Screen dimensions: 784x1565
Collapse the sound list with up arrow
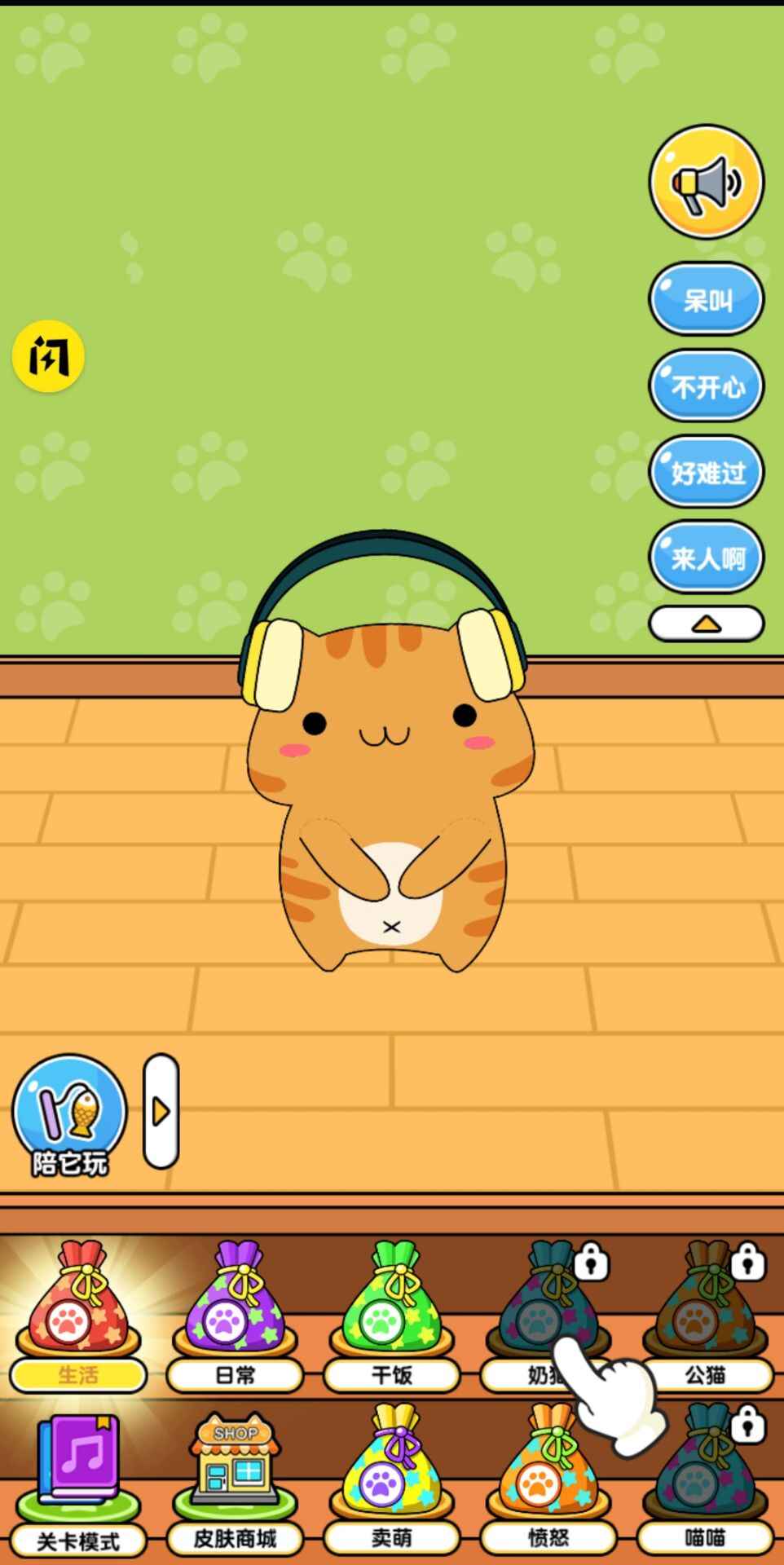pyautogui.click(x=706, y=624)
